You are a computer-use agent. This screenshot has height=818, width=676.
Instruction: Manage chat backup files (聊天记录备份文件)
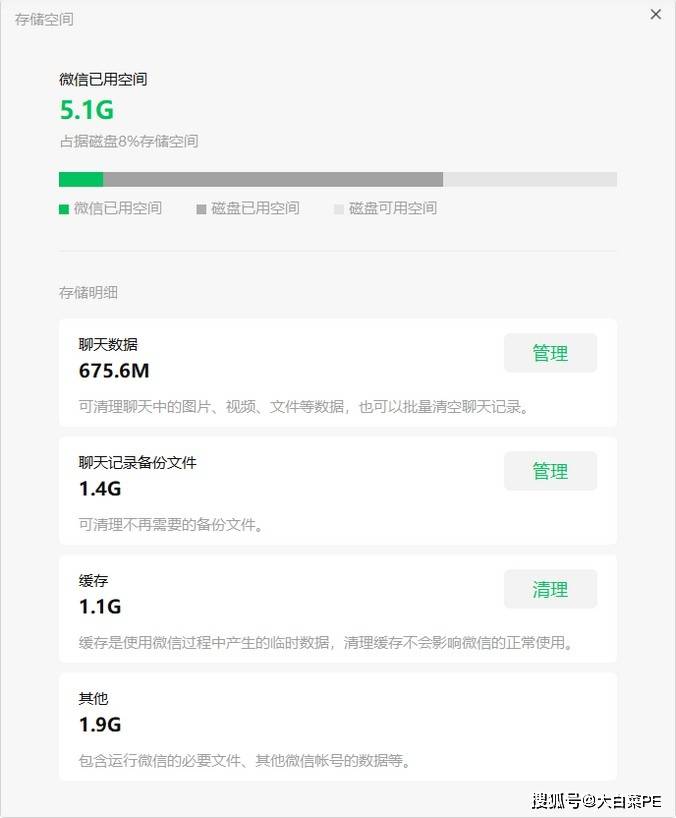point(550,471)
